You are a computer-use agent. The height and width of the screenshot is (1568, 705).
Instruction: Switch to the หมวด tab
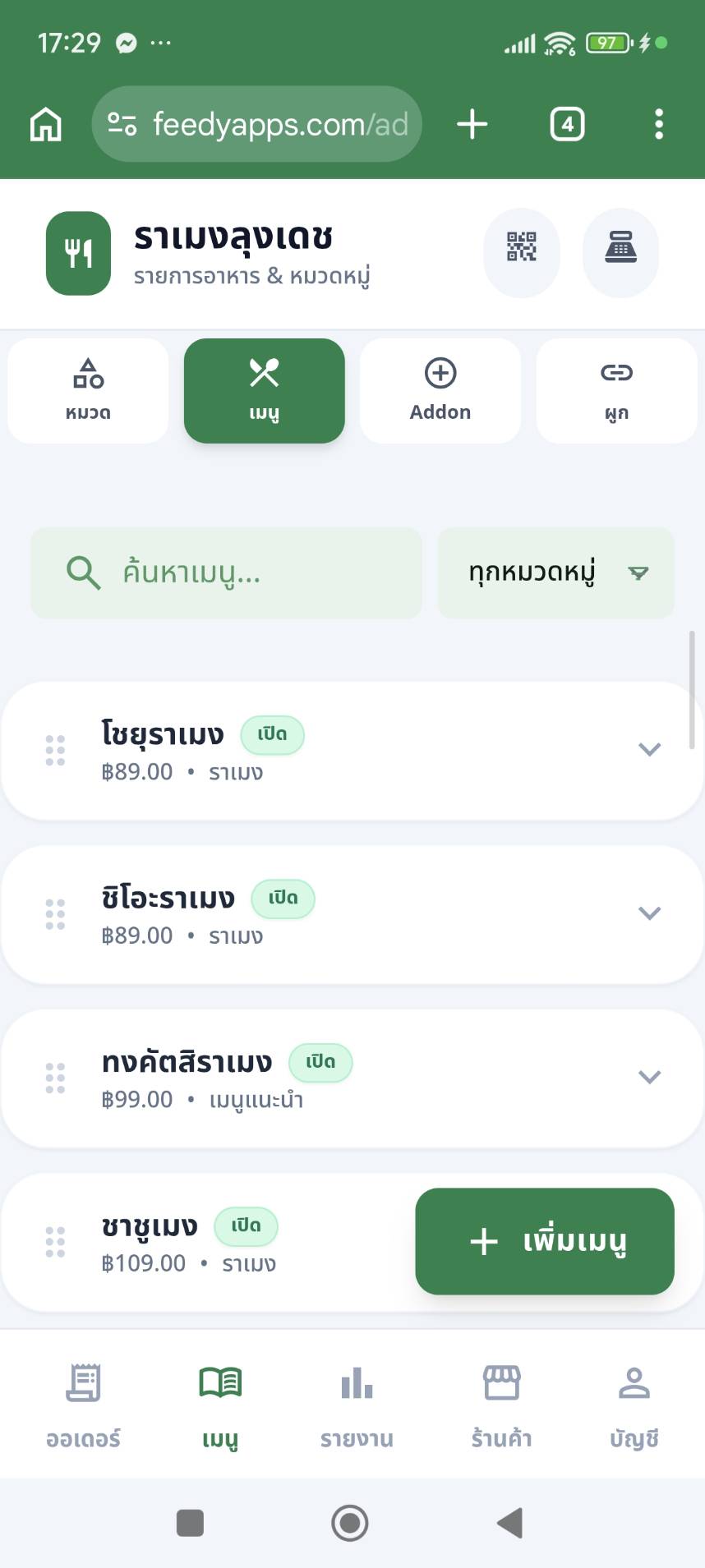(88, 391)
